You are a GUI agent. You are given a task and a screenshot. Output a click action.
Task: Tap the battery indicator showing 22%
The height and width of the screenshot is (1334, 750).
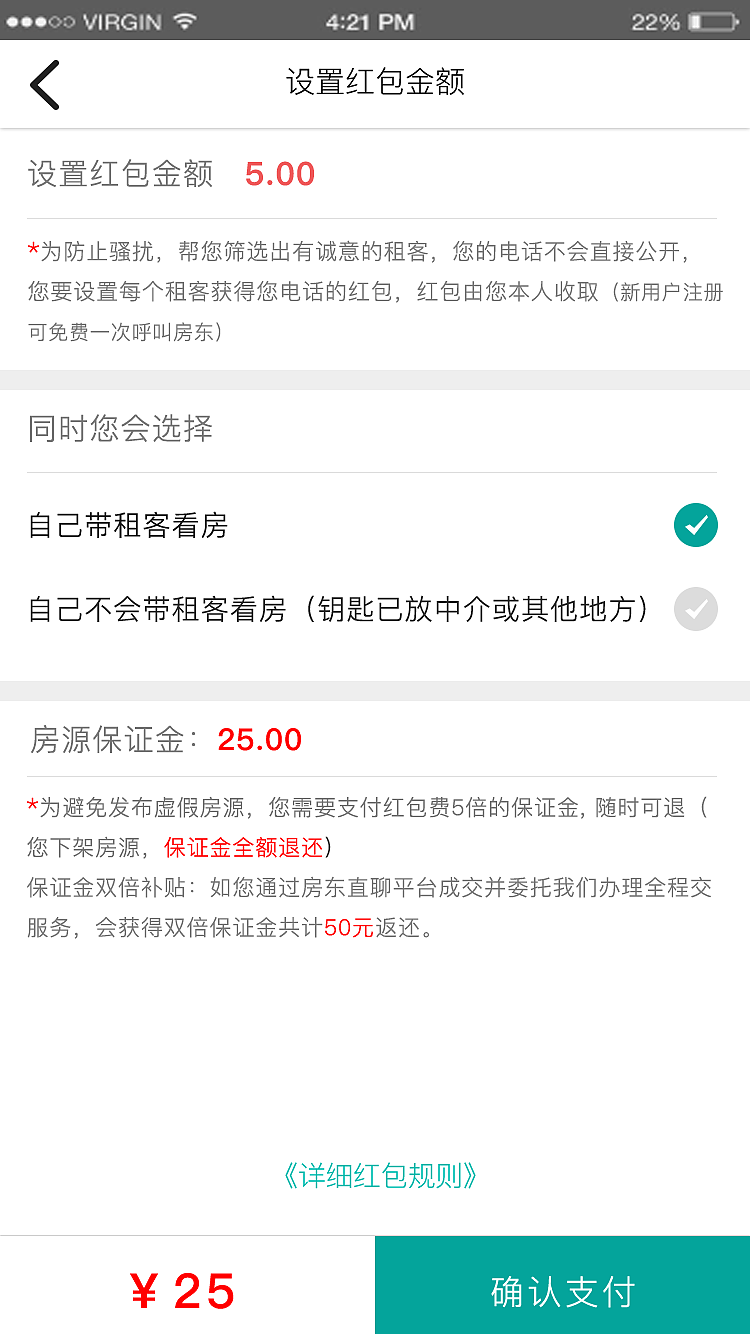tap(690, 20)
